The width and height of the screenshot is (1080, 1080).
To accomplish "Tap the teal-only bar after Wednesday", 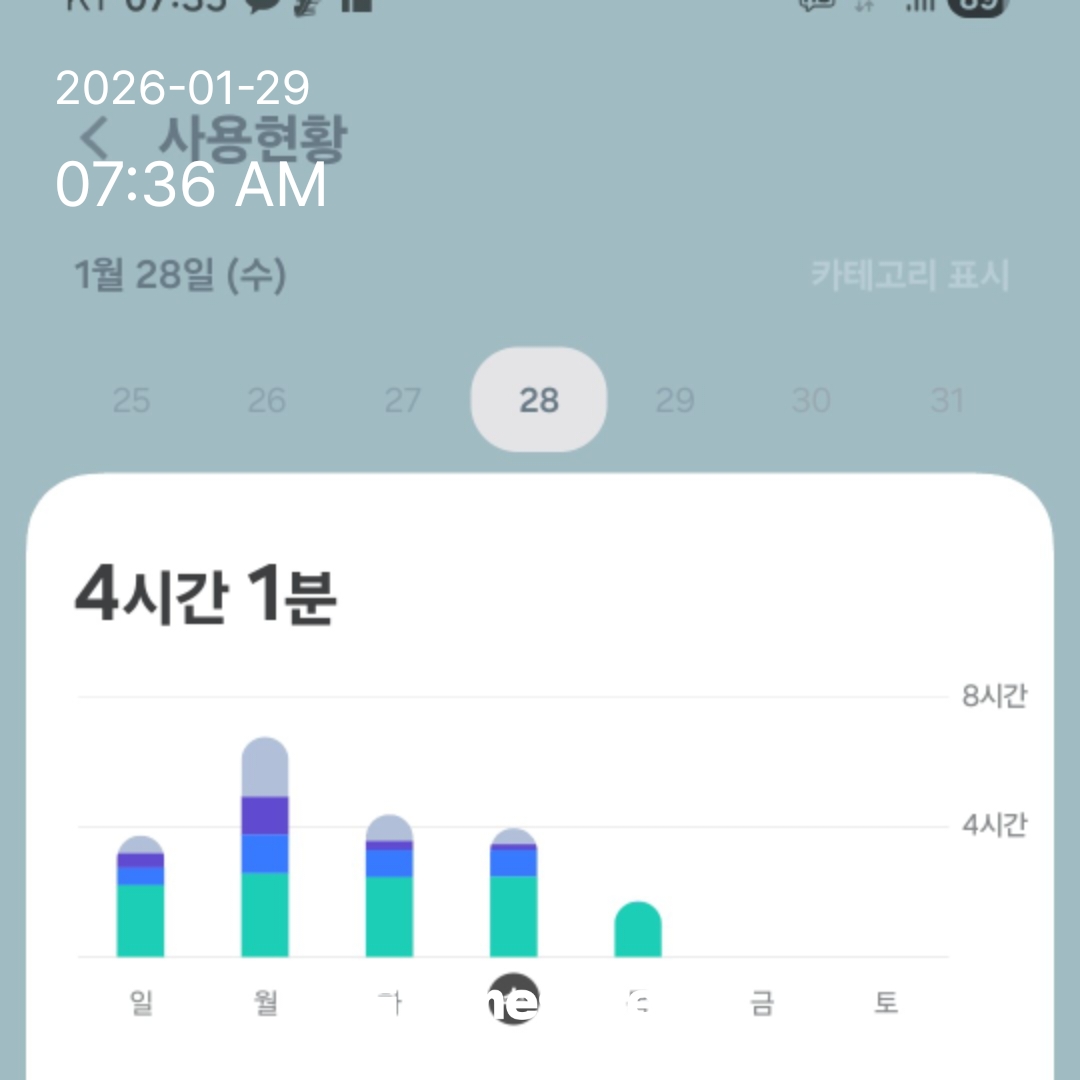I will 638,932.
